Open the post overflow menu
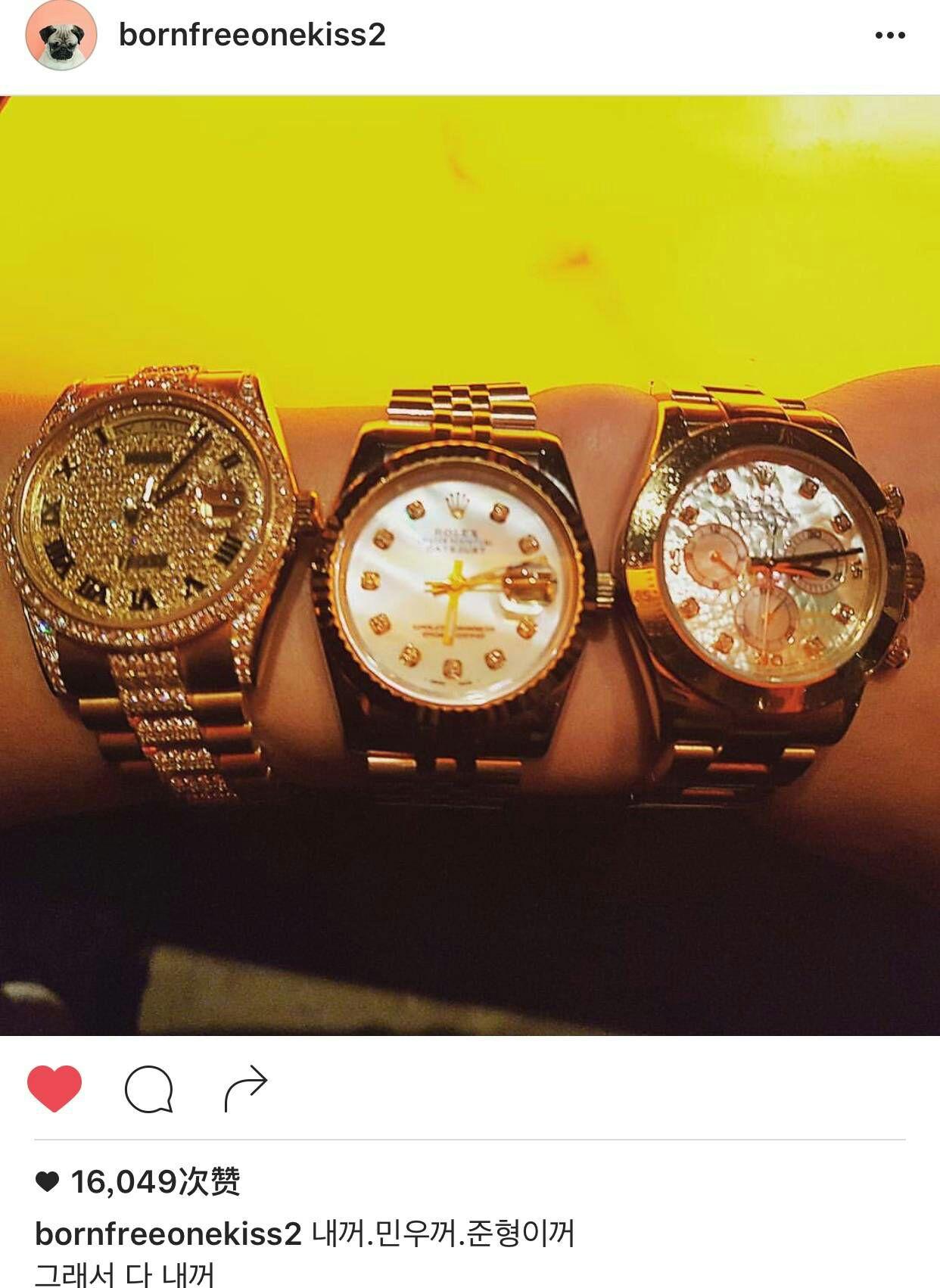940x1288 pixels. tap(889, 36)
